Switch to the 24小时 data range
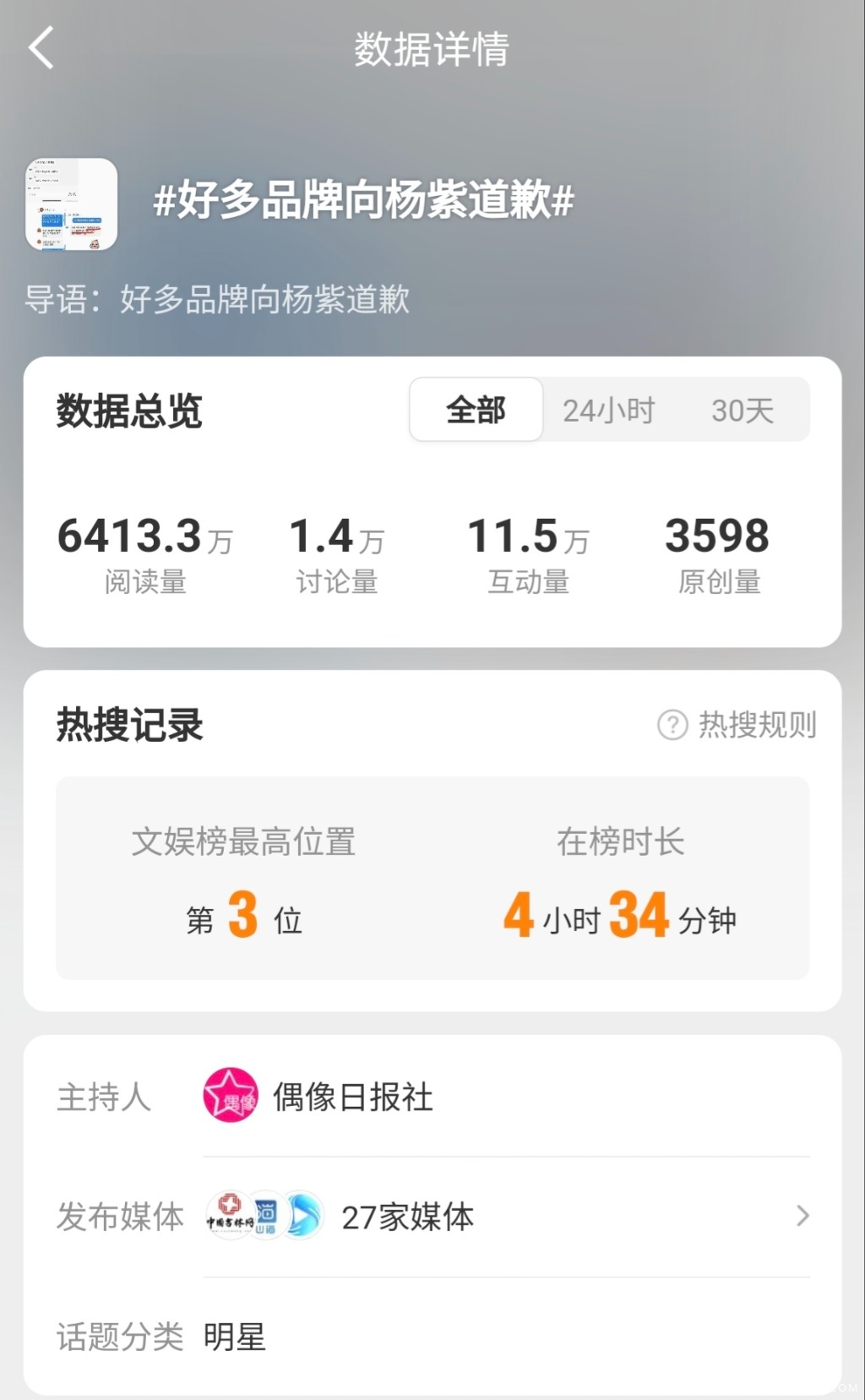Screen dimensions: 865x1400 608,411
